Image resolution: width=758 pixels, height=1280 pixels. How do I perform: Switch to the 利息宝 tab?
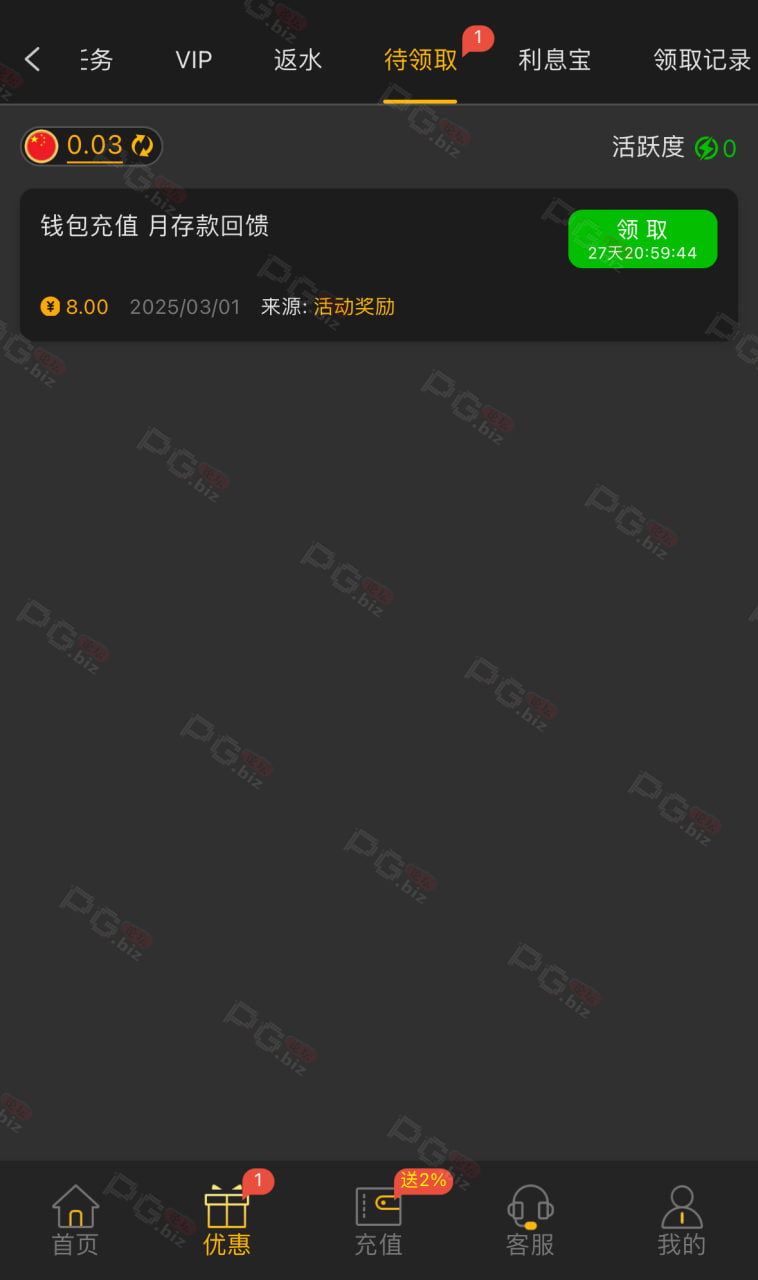tap(554, 60)
